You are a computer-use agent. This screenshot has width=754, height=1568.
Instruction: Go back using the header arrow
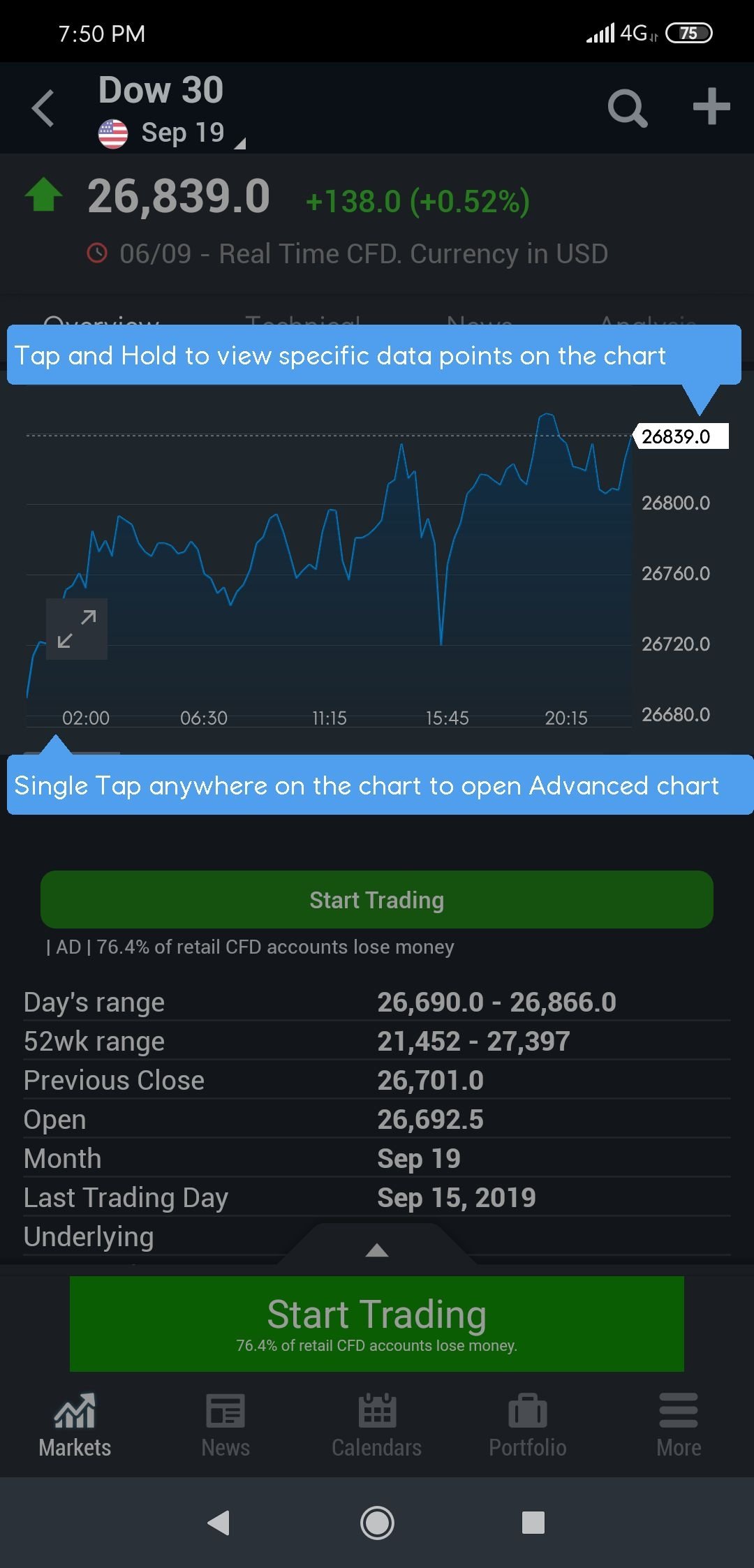pos(43,108)
